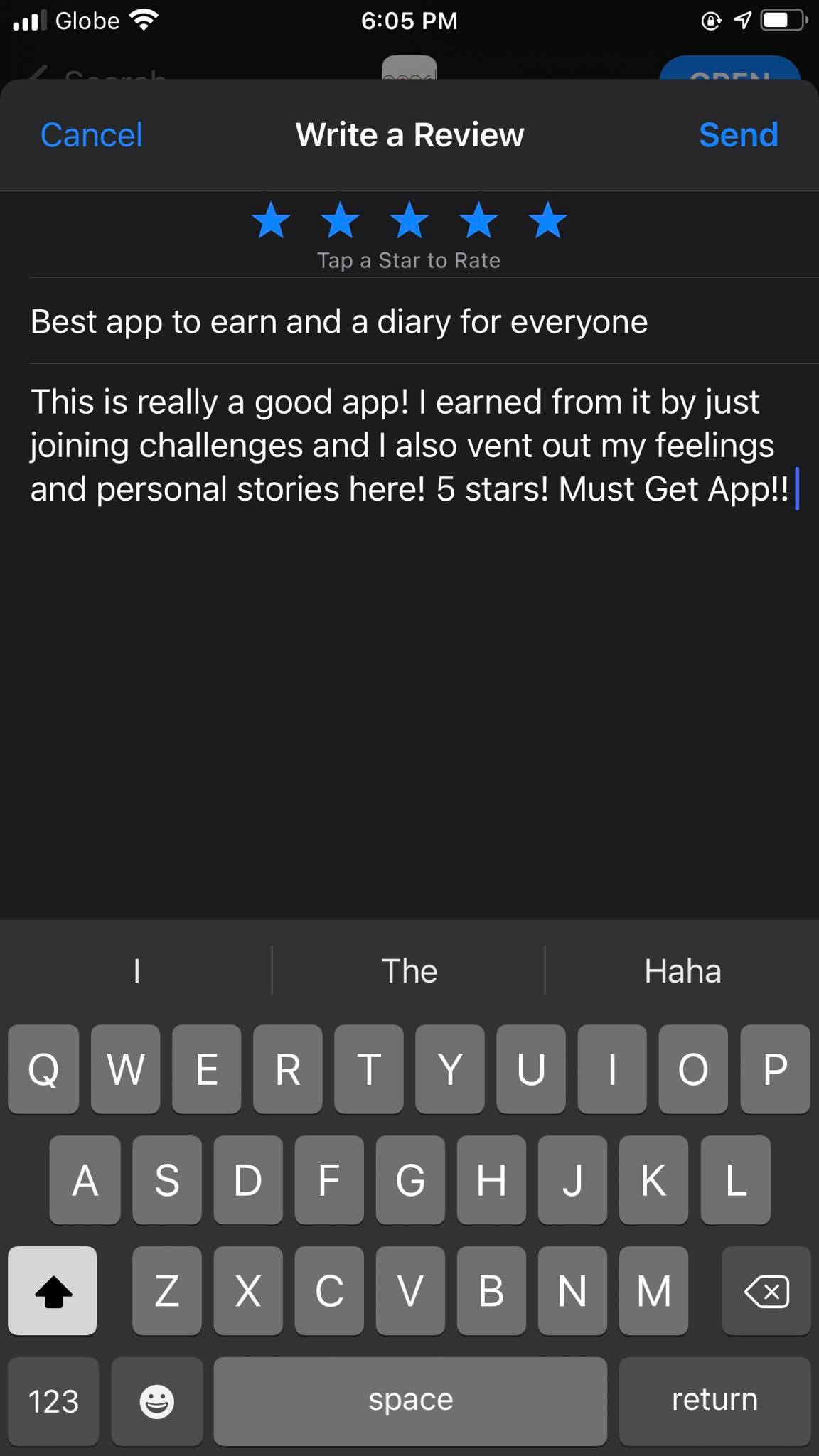Tap the space bar
The width and height of the screenshot is (819, 1456).
point(410,1401)
